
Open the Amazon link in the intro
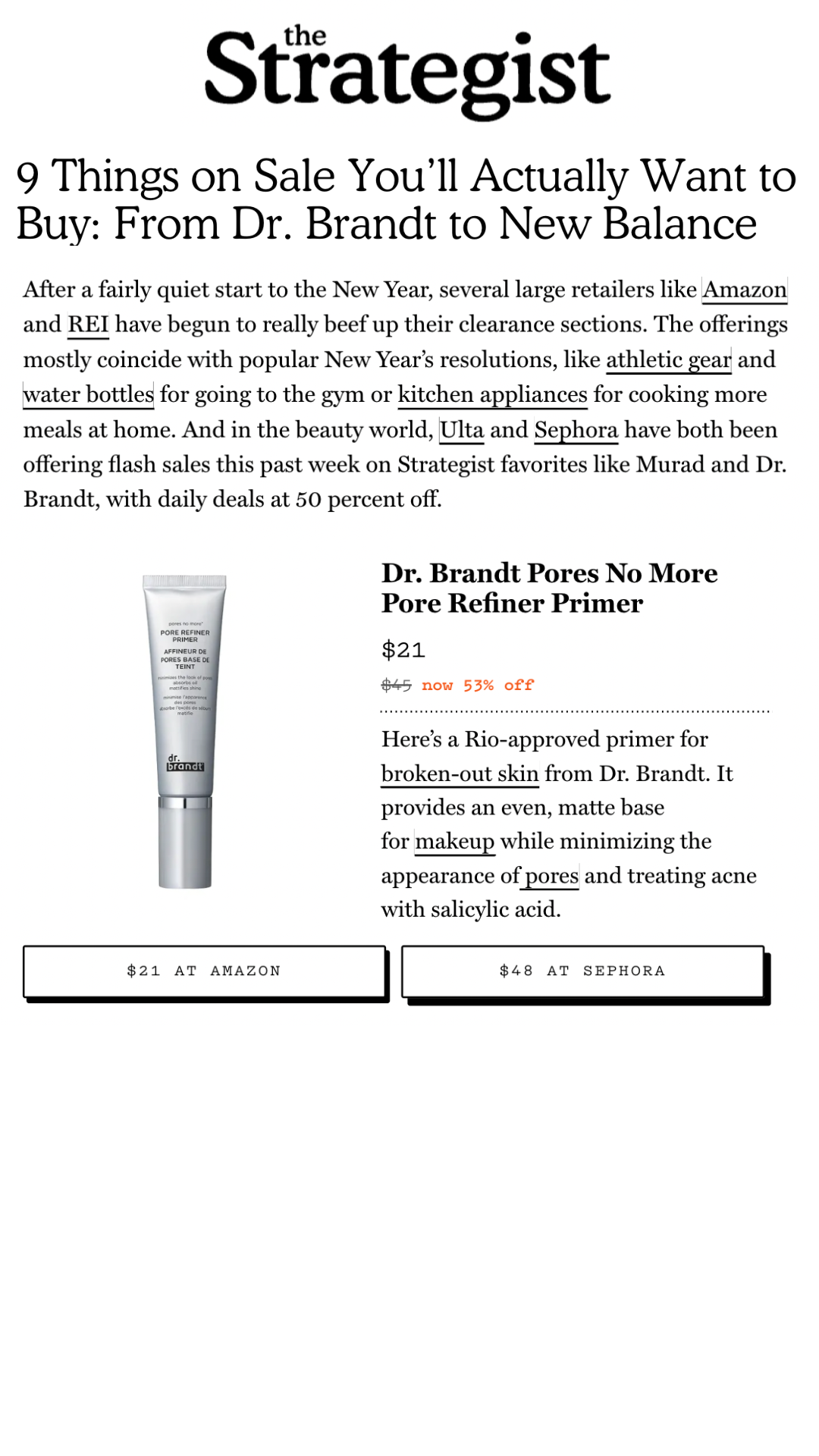pyautogui.click(x=744, y=290)
